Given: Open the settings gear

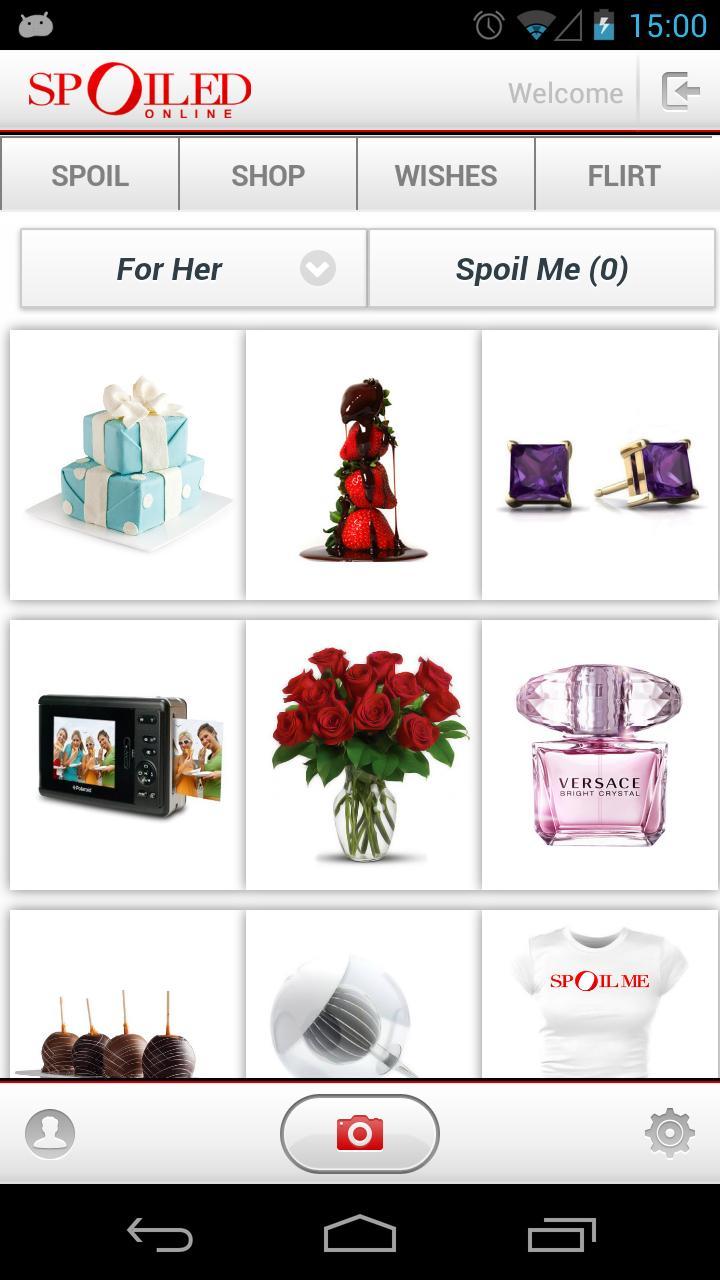Looking at the screenshot, I should pos(670,1134).
